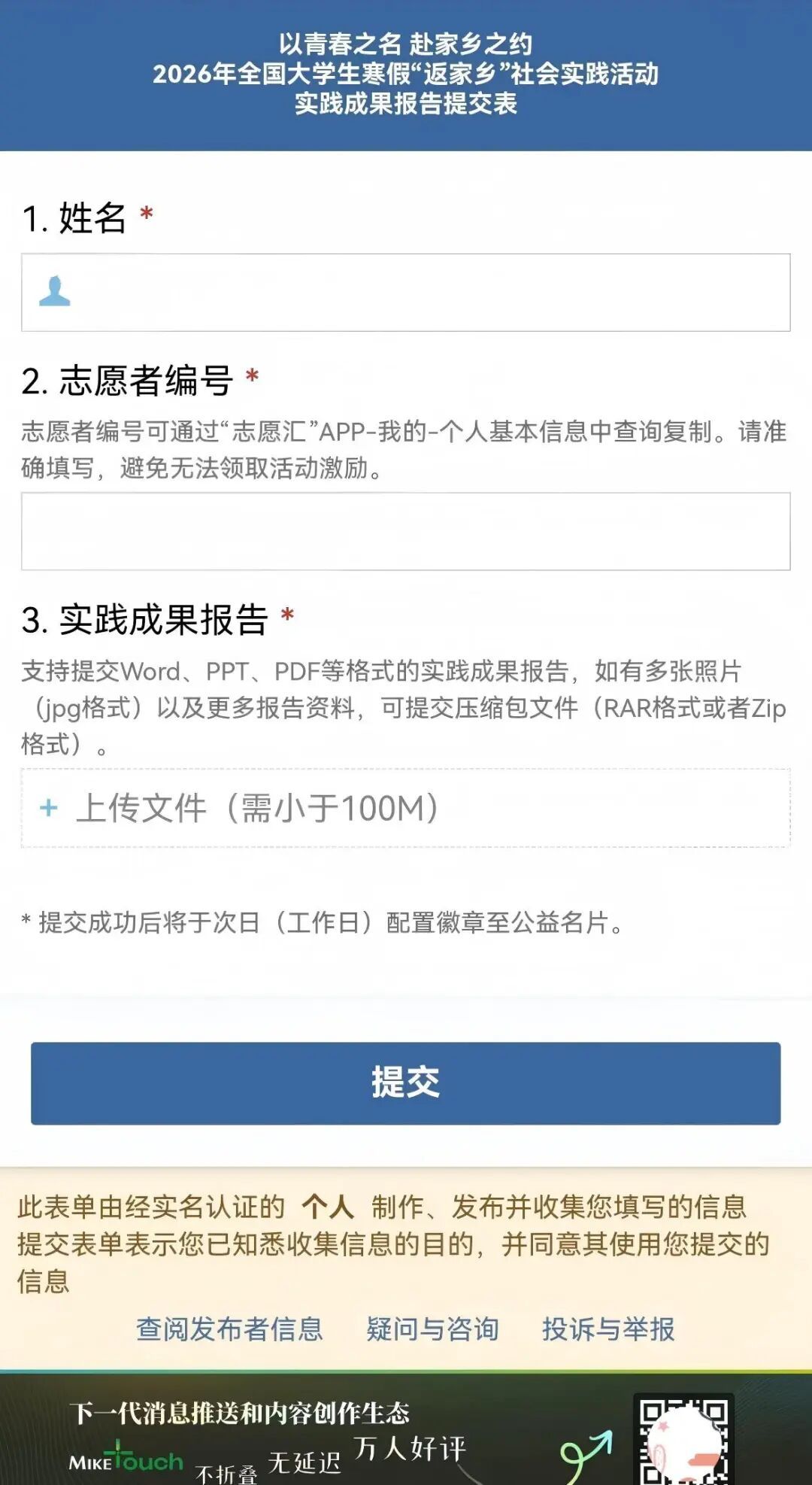The image size is (812, 1485).
Task: Open the 查阅发布者信息 link
Action: [229, 1329]
